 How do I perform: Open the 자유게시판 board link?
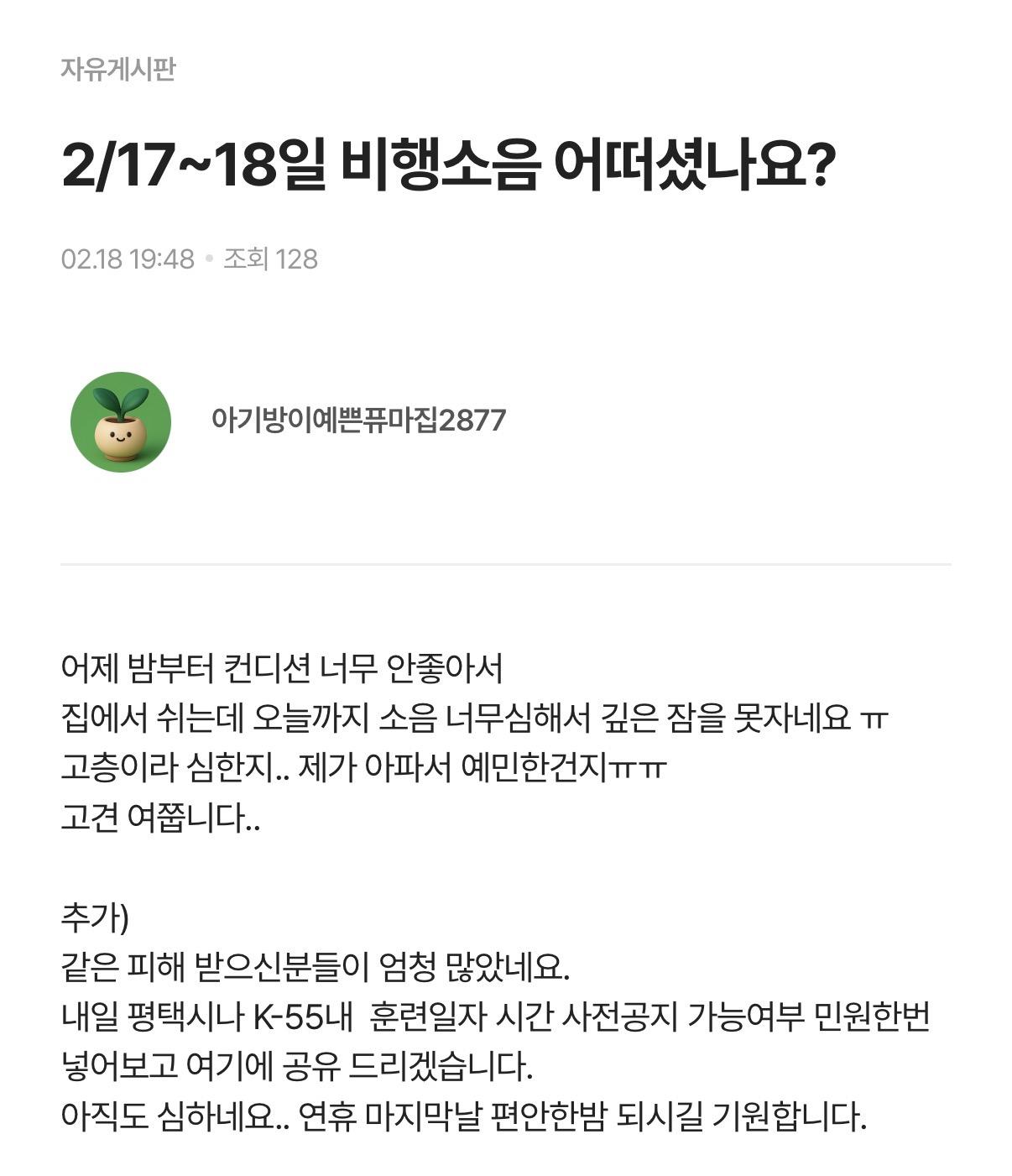click(118, 69)
